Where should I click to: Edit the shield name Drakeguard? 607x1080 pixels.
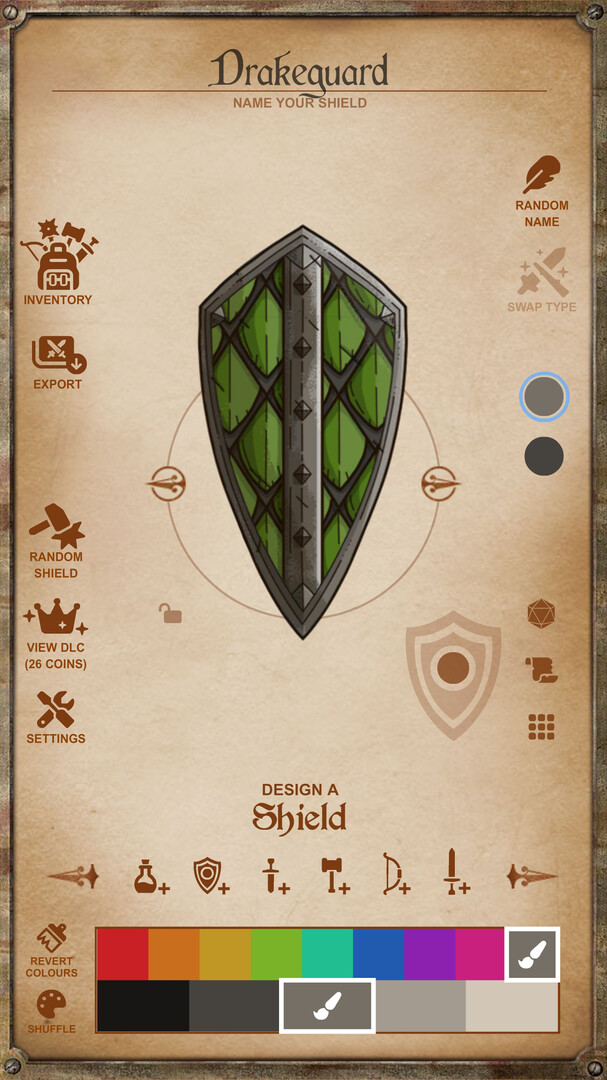(x=299, y=72)
